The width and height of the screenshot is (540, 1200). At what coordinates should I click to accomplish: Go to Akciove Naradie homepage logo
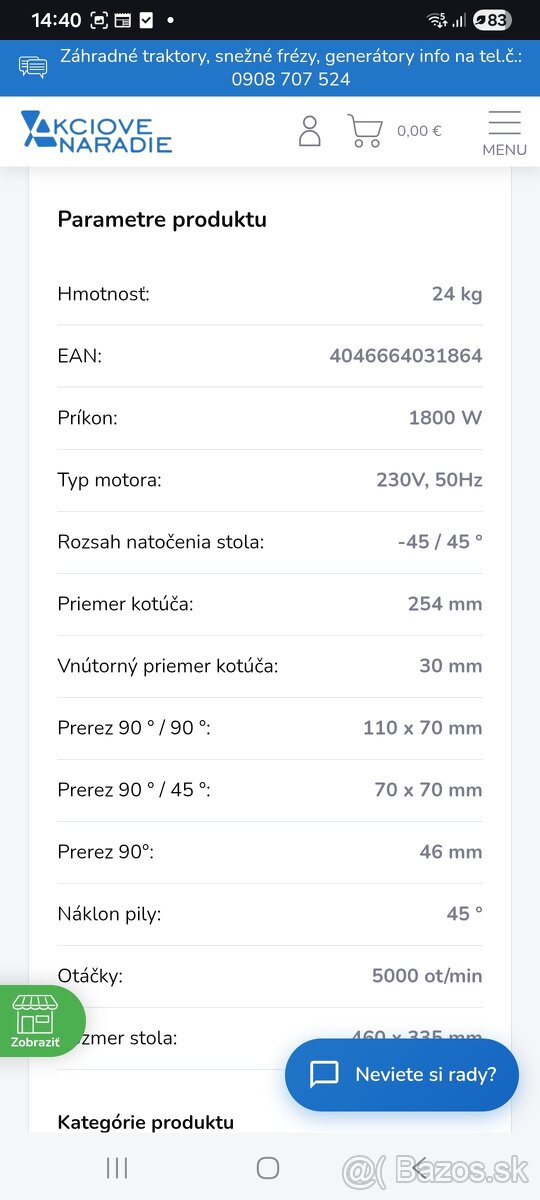[x=97, y=132]
